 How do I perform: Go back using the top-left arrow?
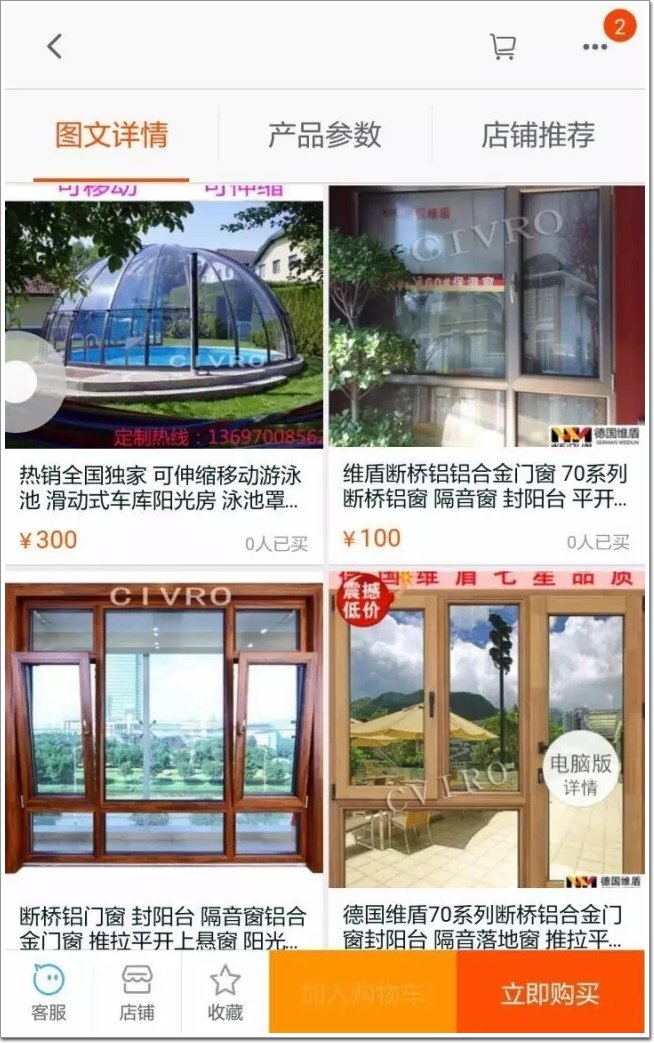[x=54, y=46]
